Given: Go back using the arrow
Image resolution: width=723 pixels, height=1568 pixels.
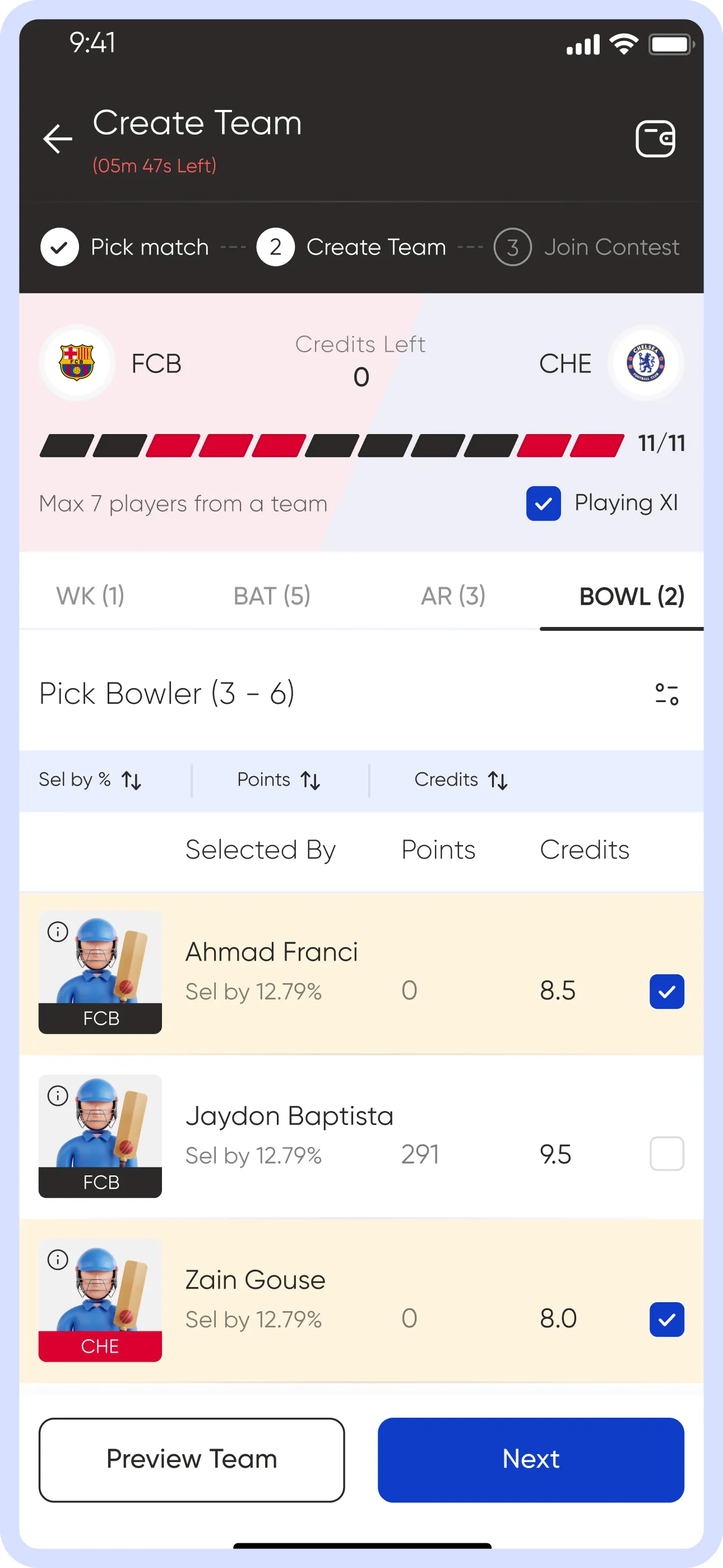Looking at the screenshot, I should click(x=58, y=139).
